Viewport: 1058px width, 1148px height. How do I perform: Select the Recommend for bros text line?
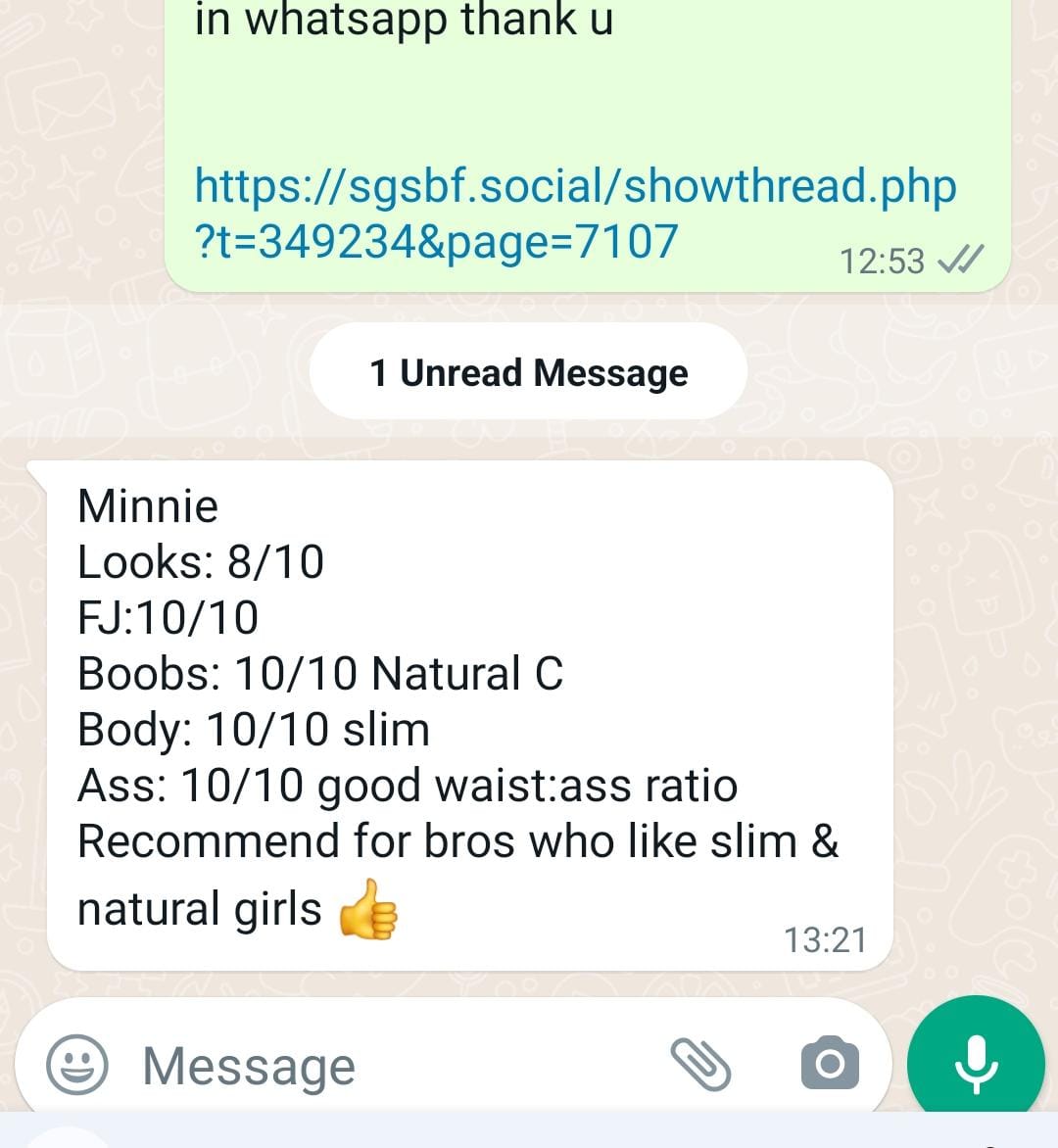(458, 840)
